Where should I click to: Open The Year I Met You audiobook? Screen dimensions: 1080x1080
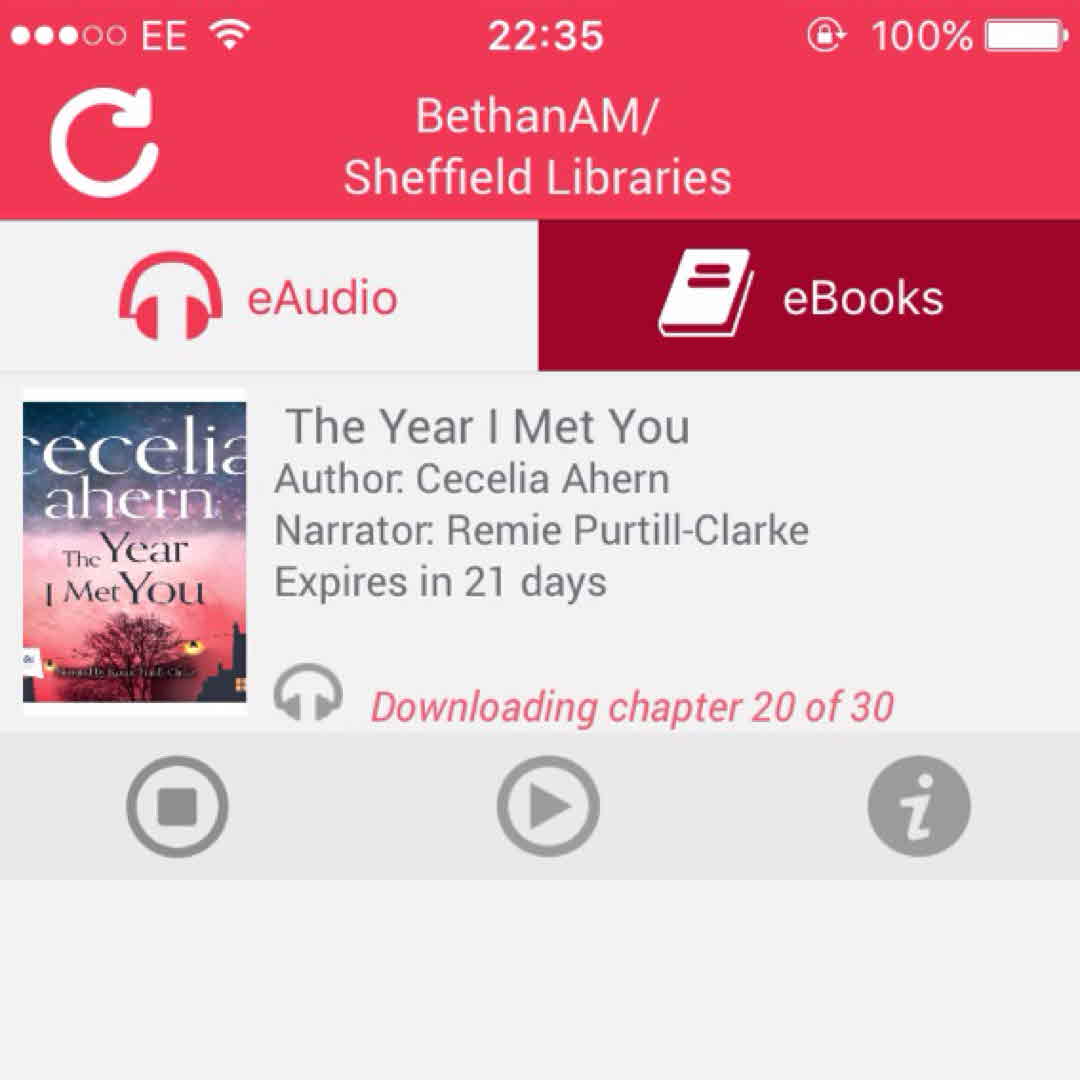[487, 428]
